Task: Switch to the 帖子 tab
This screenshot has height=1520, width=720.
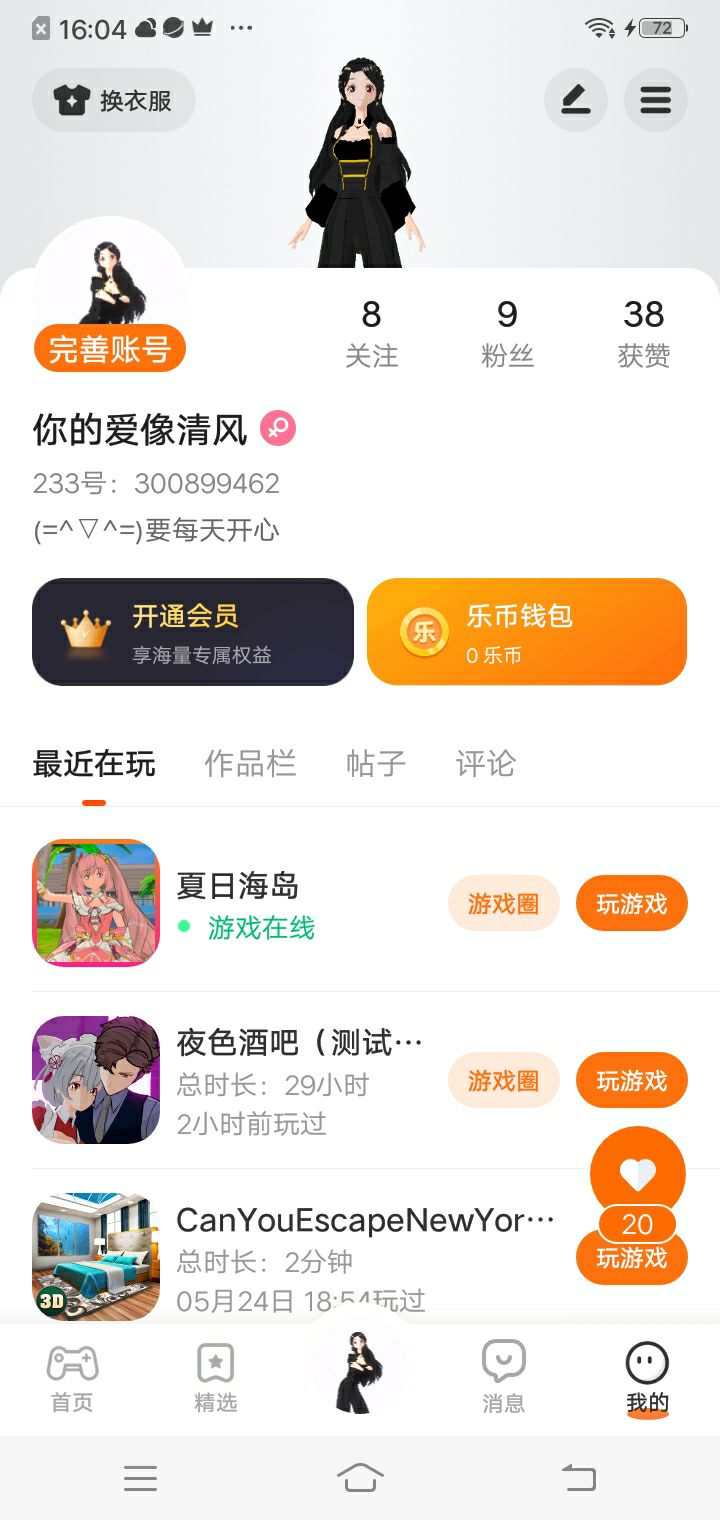Action: coord(376,764)
